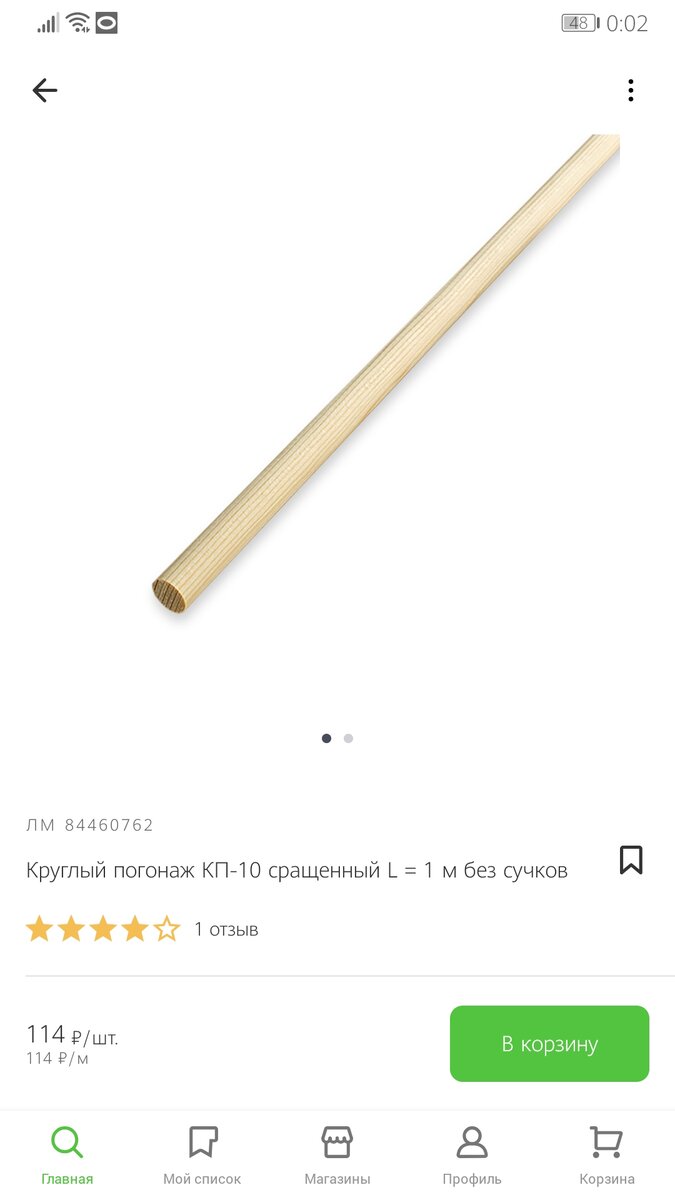
Task: Switch to the Мой список tab
Action: point(202,1156)
